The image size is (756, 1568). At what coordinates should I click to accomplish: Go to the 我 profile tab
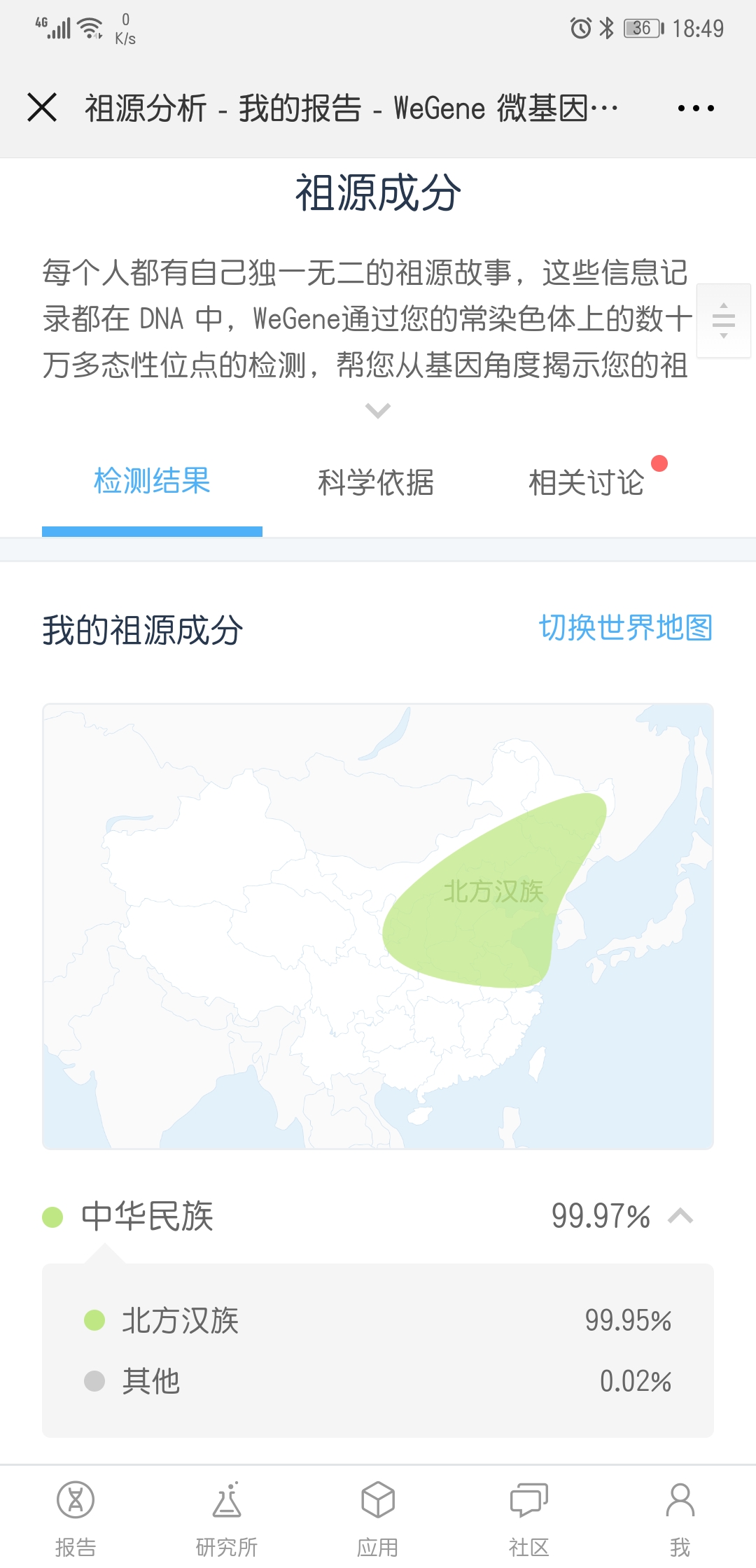[680, 1518]
